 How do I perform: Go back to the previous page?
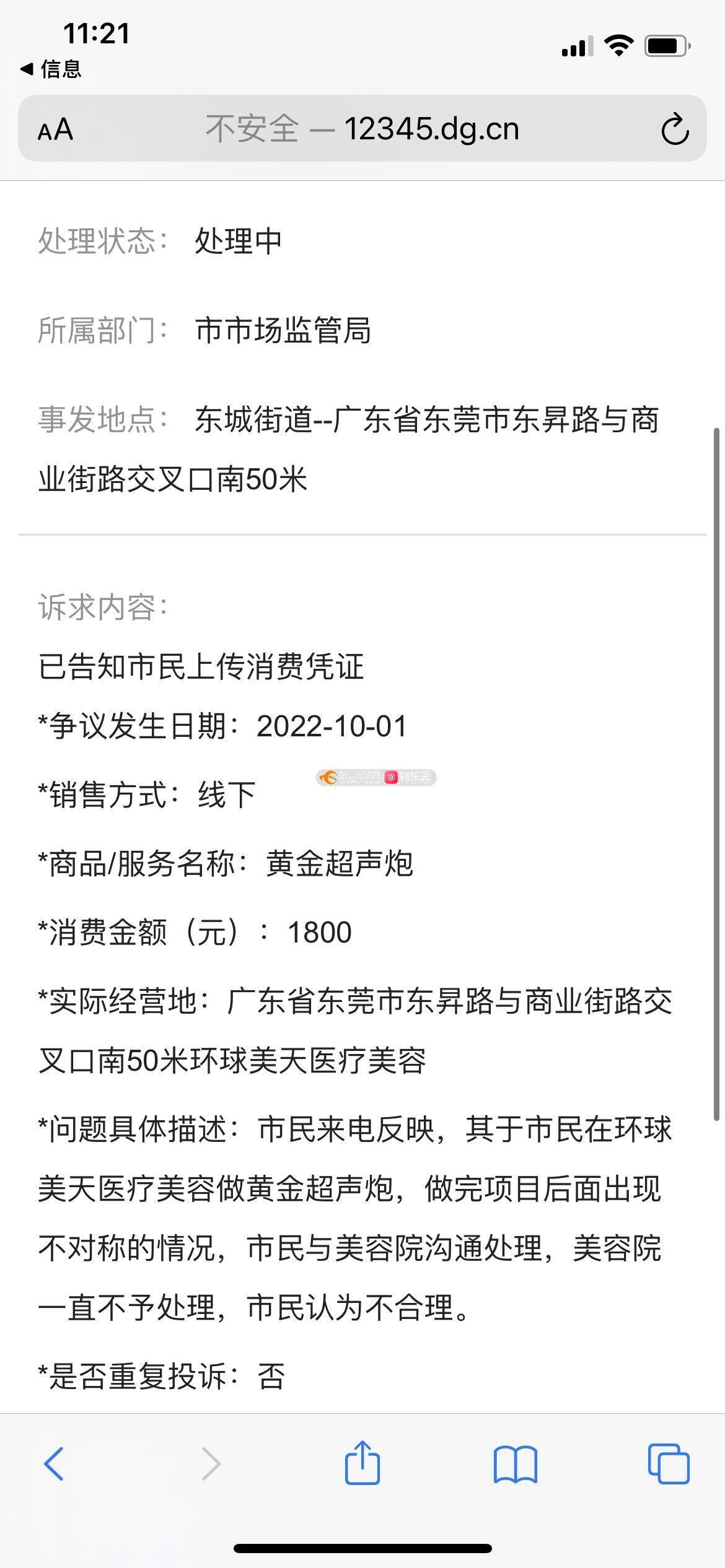coord(54,1465)
